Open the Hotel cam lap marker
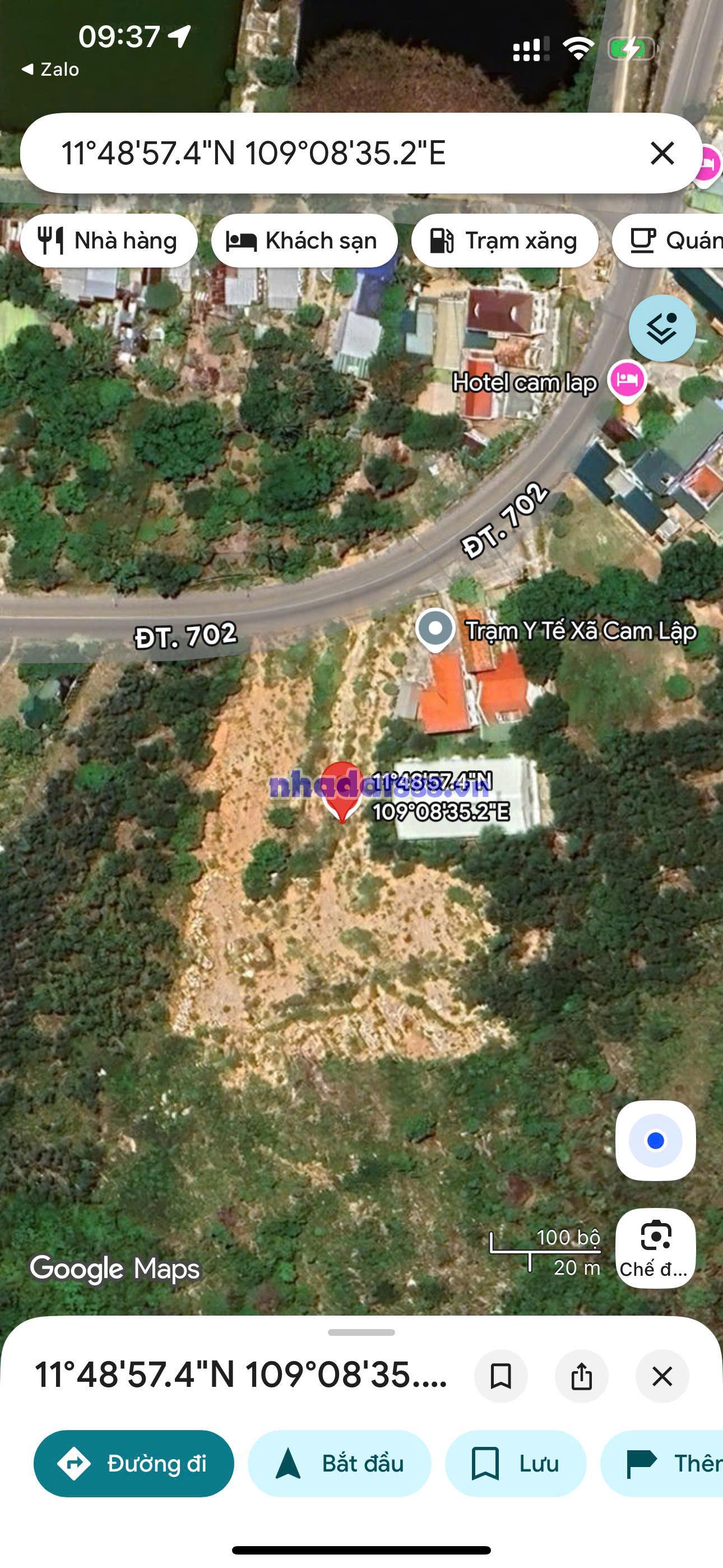Image resolution: width=723 pixels, height=1568 pixels. 627,380
